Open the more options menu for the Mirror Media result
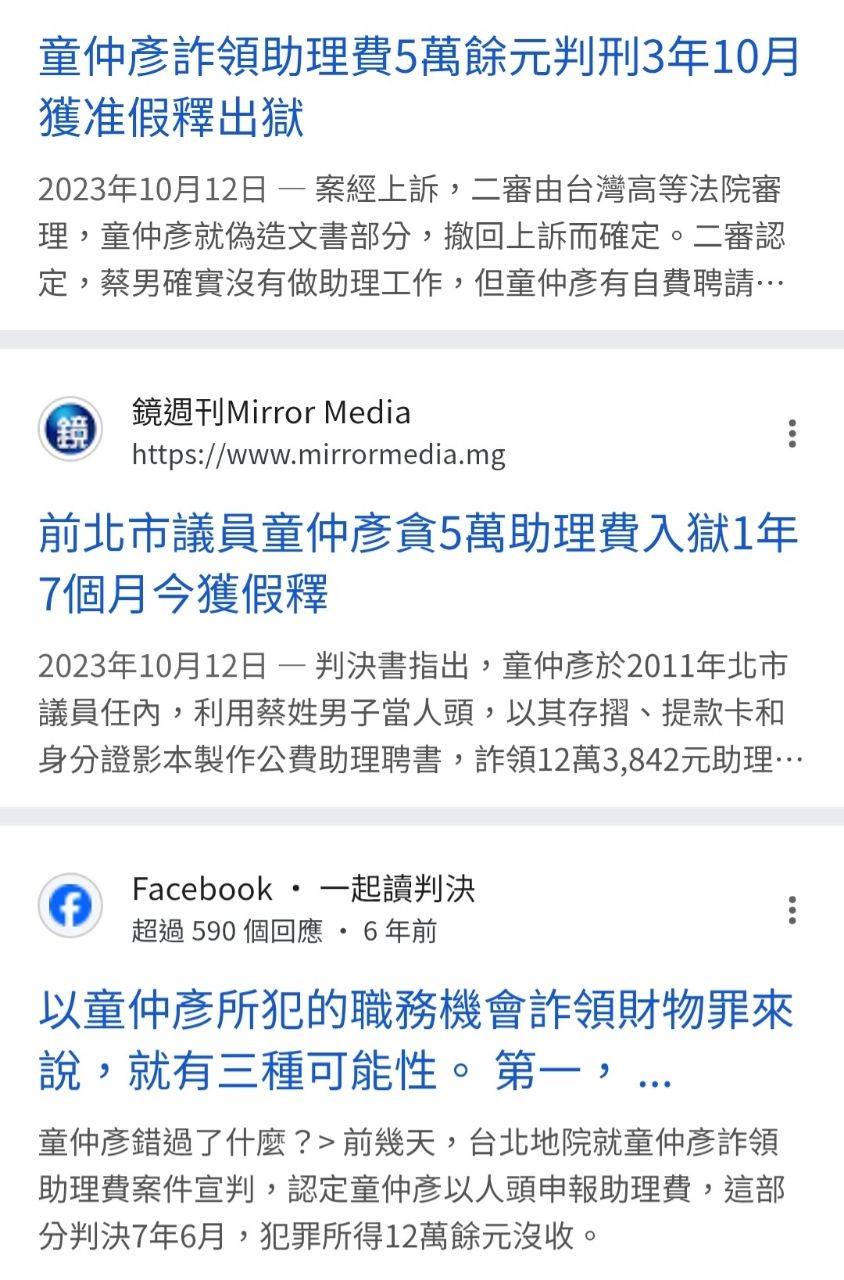Viewport: 844px width, 1280px height. (792, 434)
